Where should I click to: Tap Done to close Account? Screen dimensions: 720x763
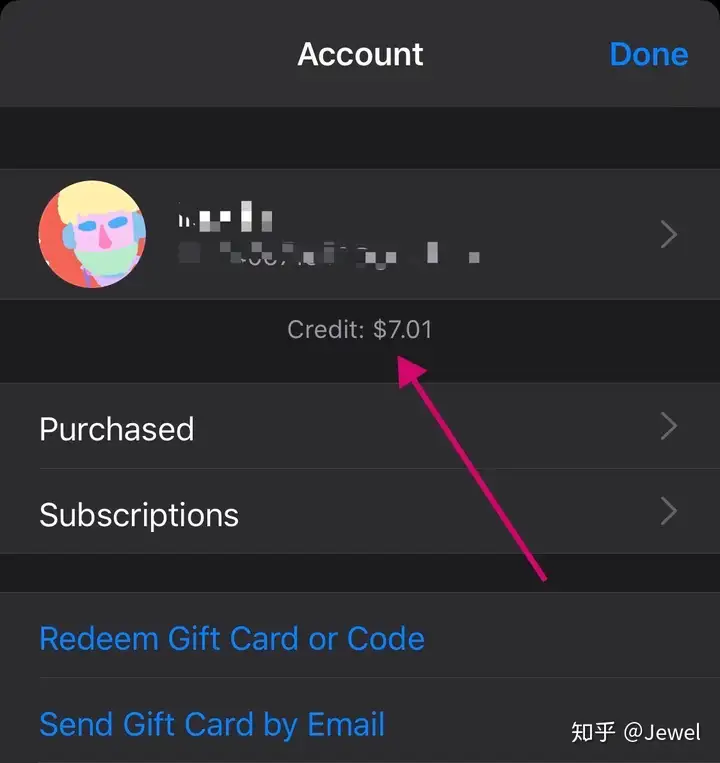[x=648, y=54]
